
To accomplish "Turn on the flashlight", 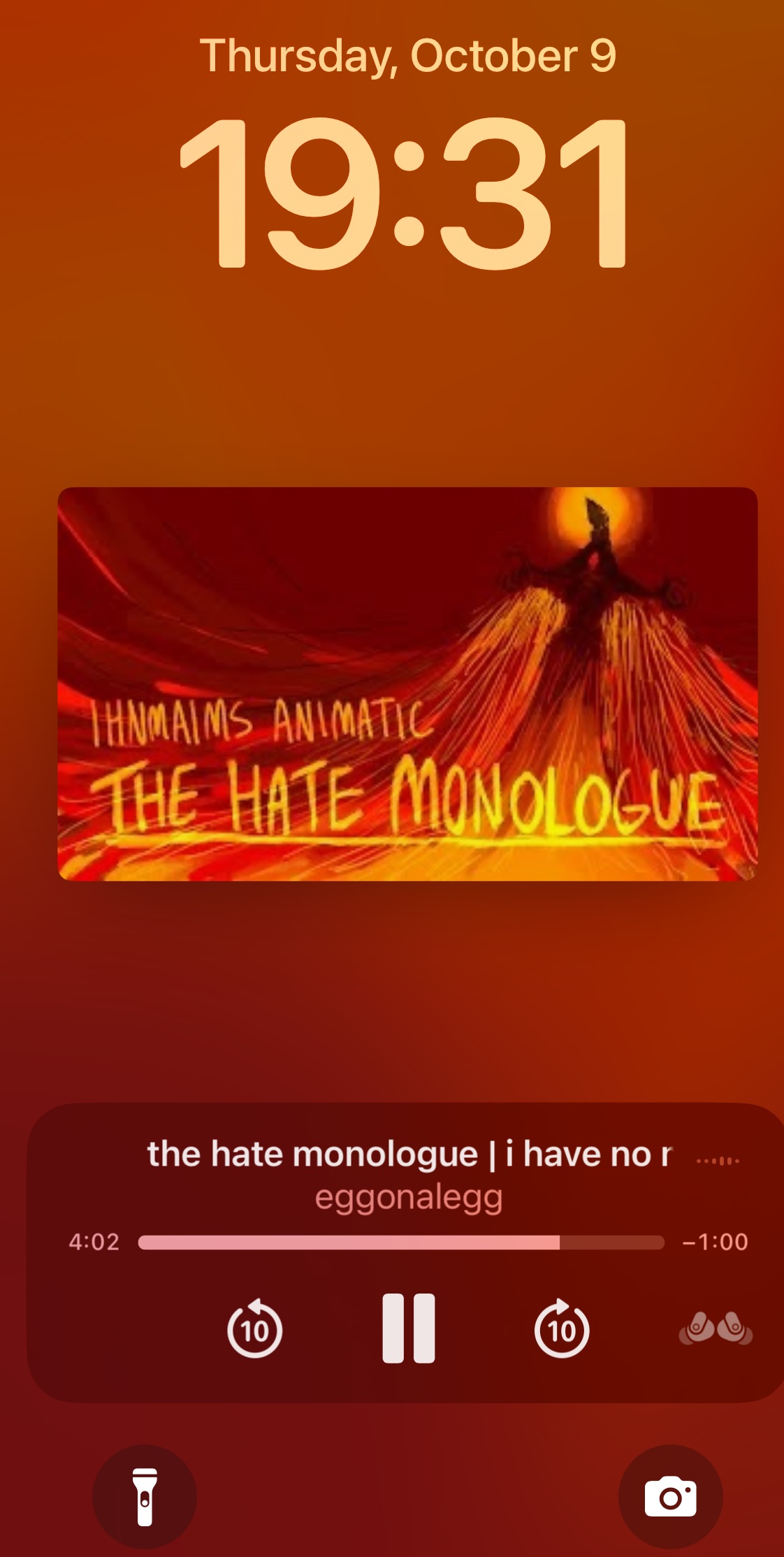I will click(145, 1496).
